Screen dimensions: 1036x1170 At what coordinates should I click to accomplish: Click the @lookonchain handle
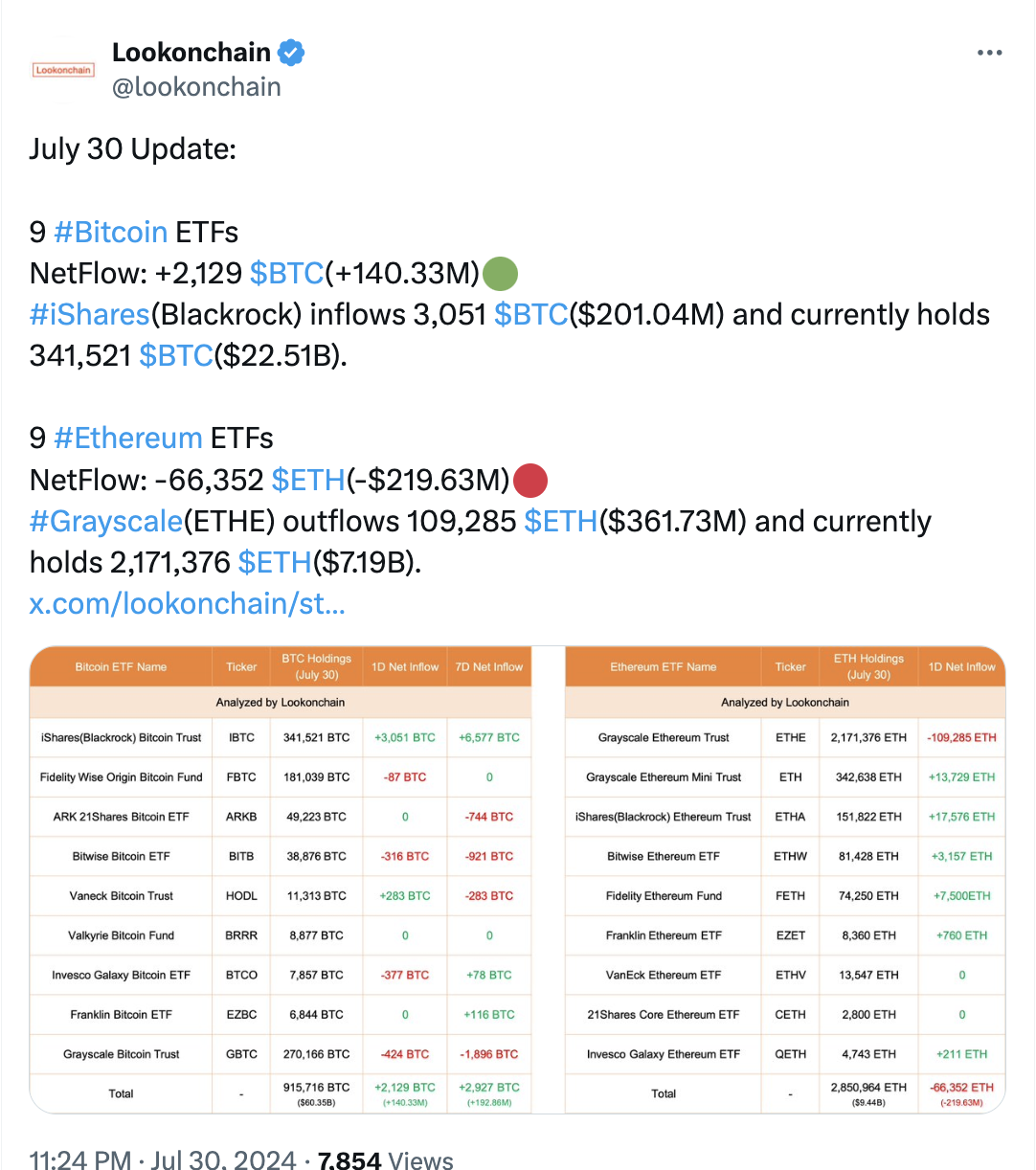tap(195, 86)
